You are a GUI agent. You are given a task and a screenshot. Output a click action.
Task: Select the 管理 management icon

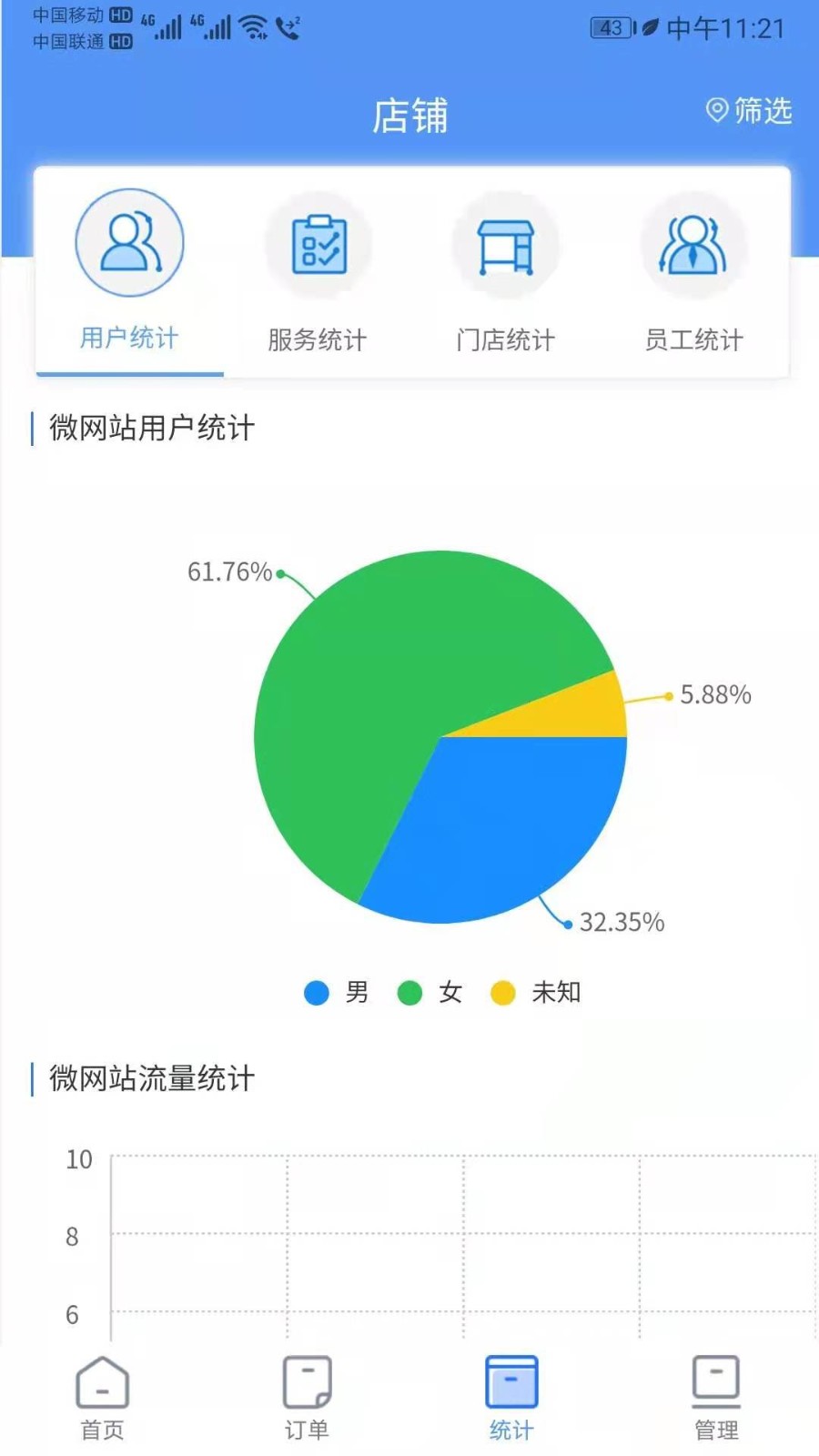(715, 1383)
